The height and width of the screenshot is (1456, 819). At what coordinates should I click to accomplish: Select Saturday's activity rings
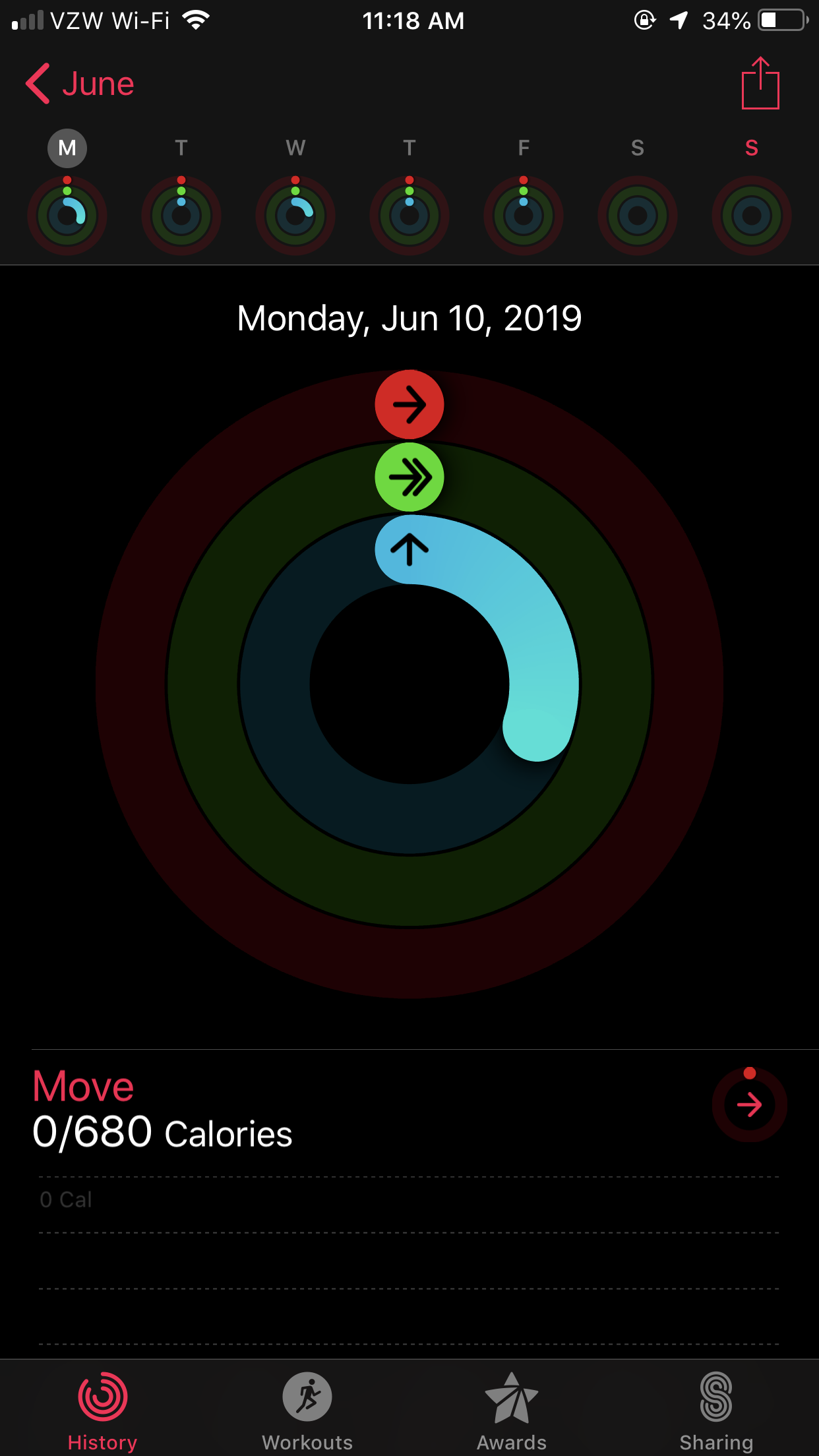tap(638, 215)
